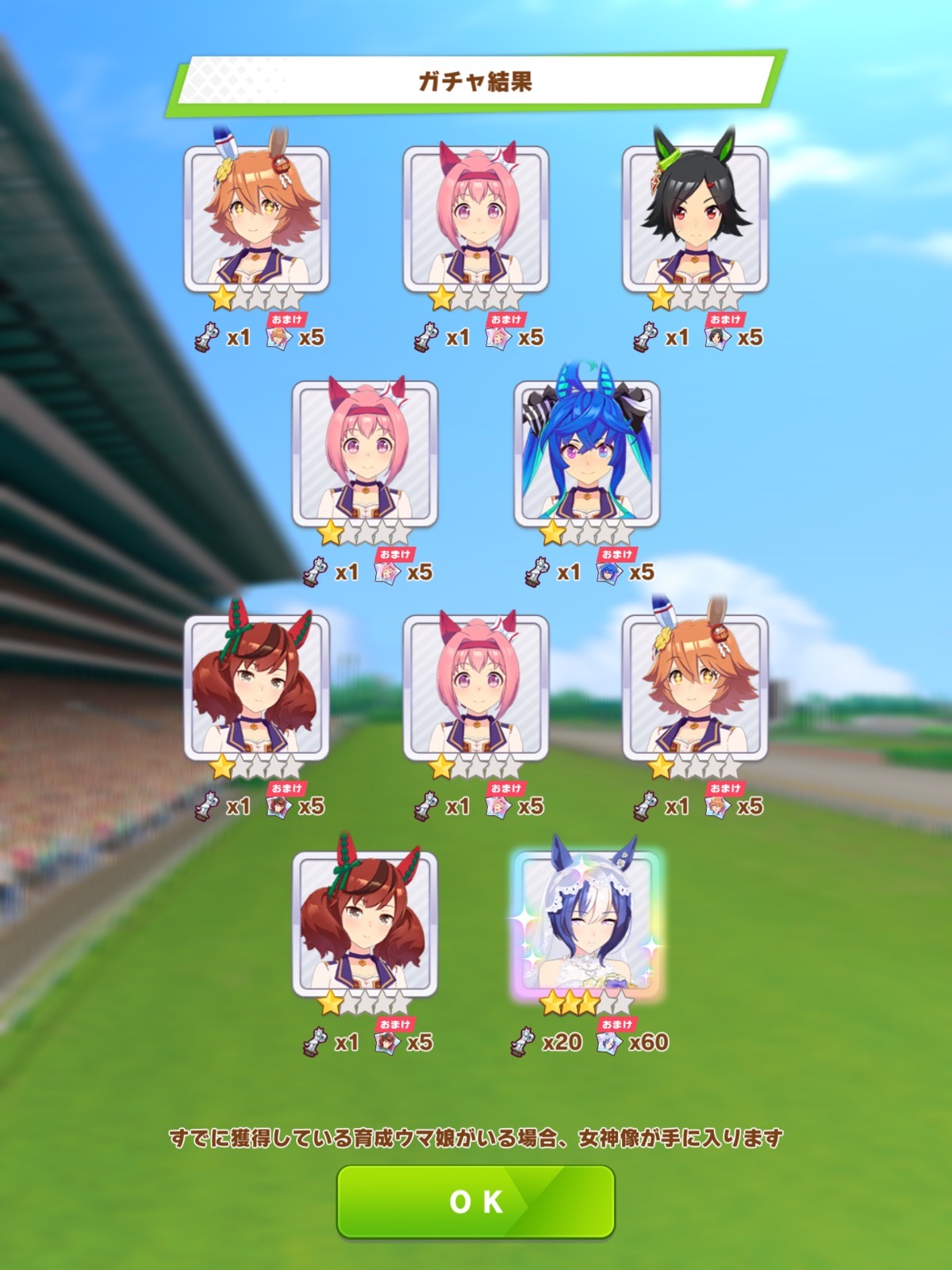Select the black-haired character card
952x1270 pixels.
695,219
